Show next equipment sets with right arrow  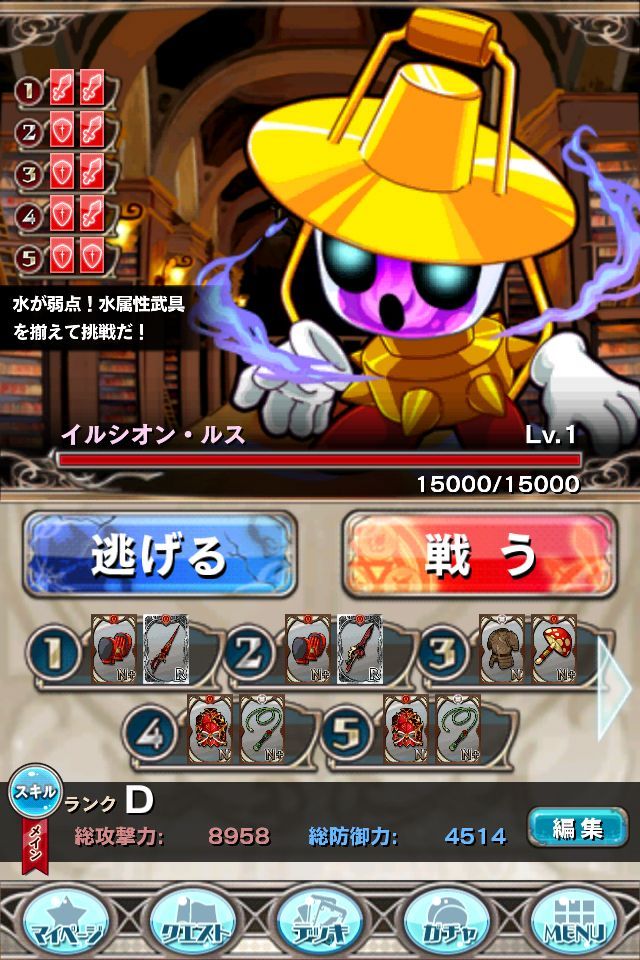pos(615,688)
